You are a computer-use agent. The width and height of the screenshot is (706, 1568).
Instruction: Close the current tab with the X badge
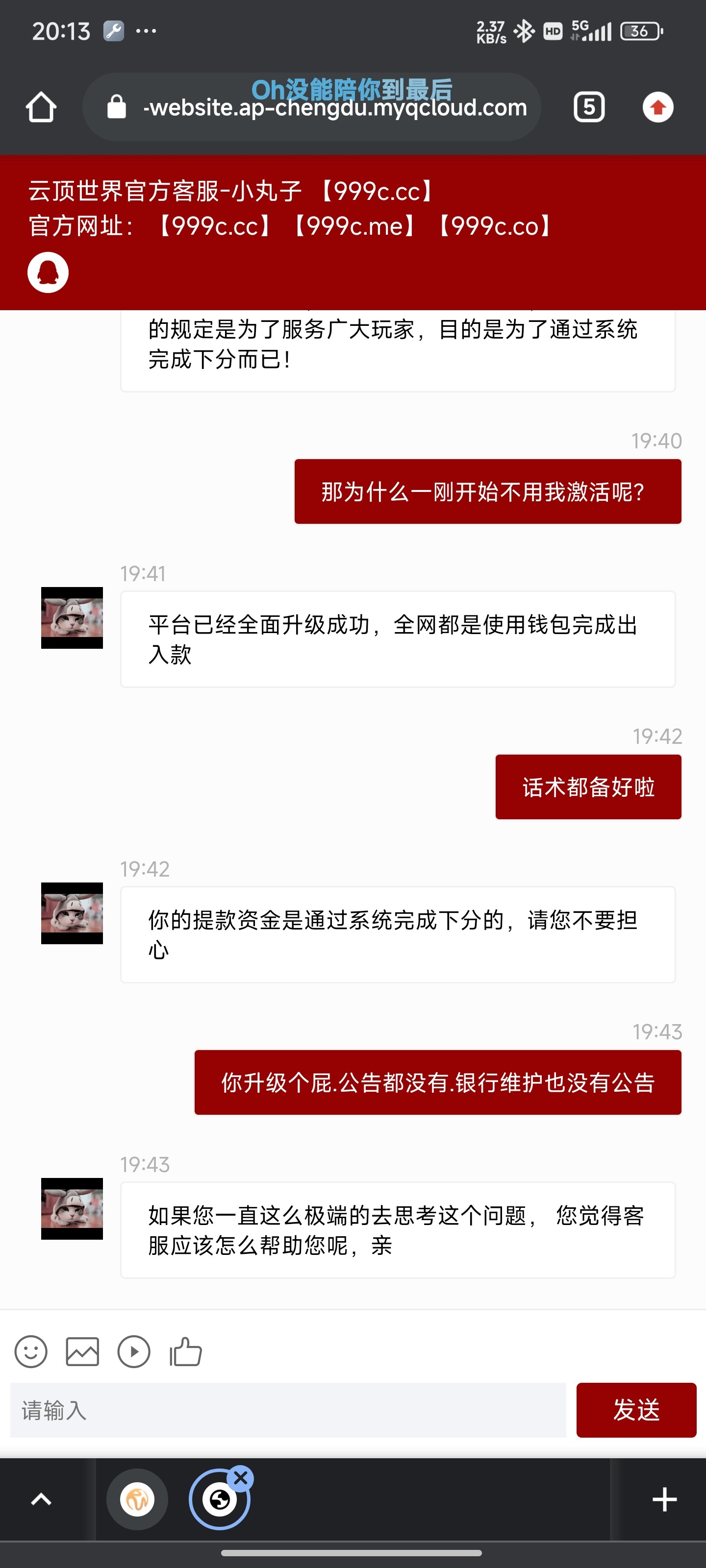(x=241, y=1478)
